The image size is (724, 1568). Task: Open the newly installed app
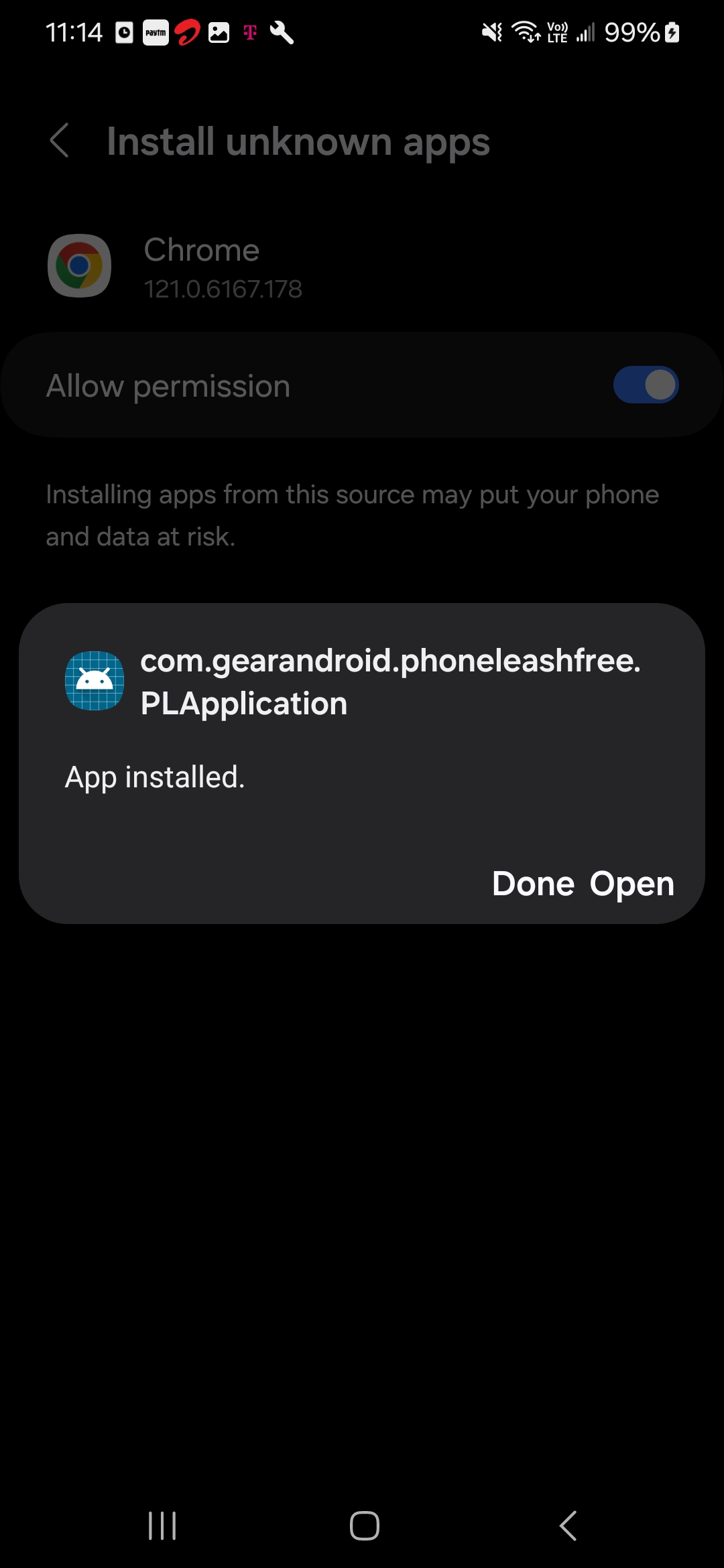pyautogui.click(x=631, y=883)
